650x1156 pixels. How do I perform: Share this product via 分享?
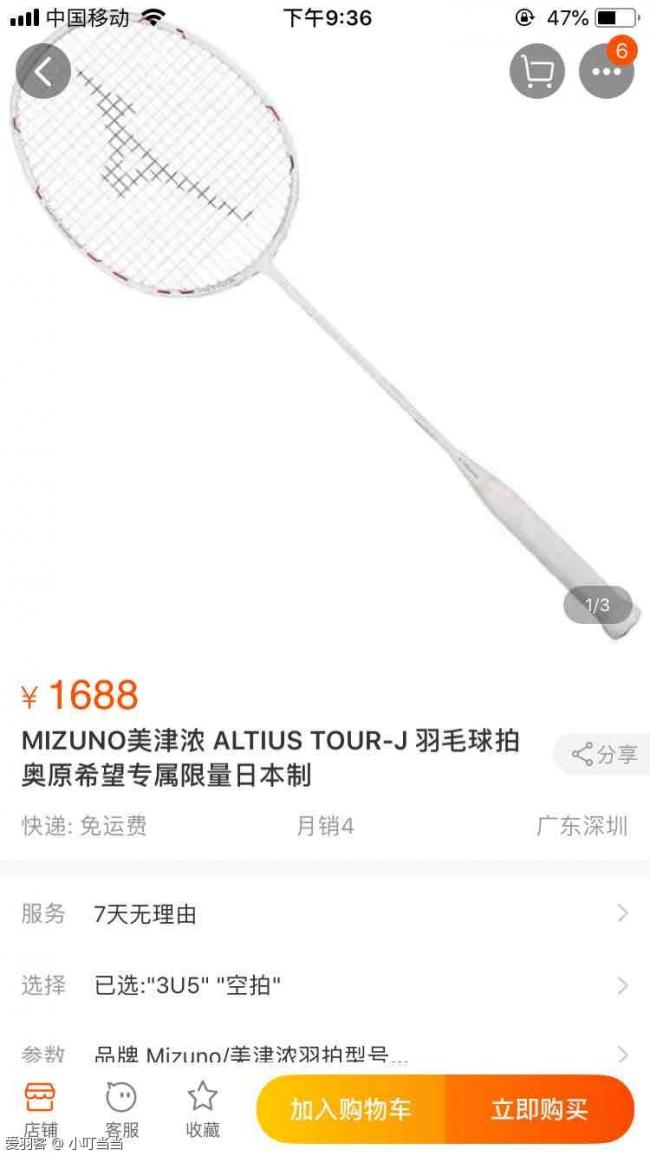[x=604, y=754]
